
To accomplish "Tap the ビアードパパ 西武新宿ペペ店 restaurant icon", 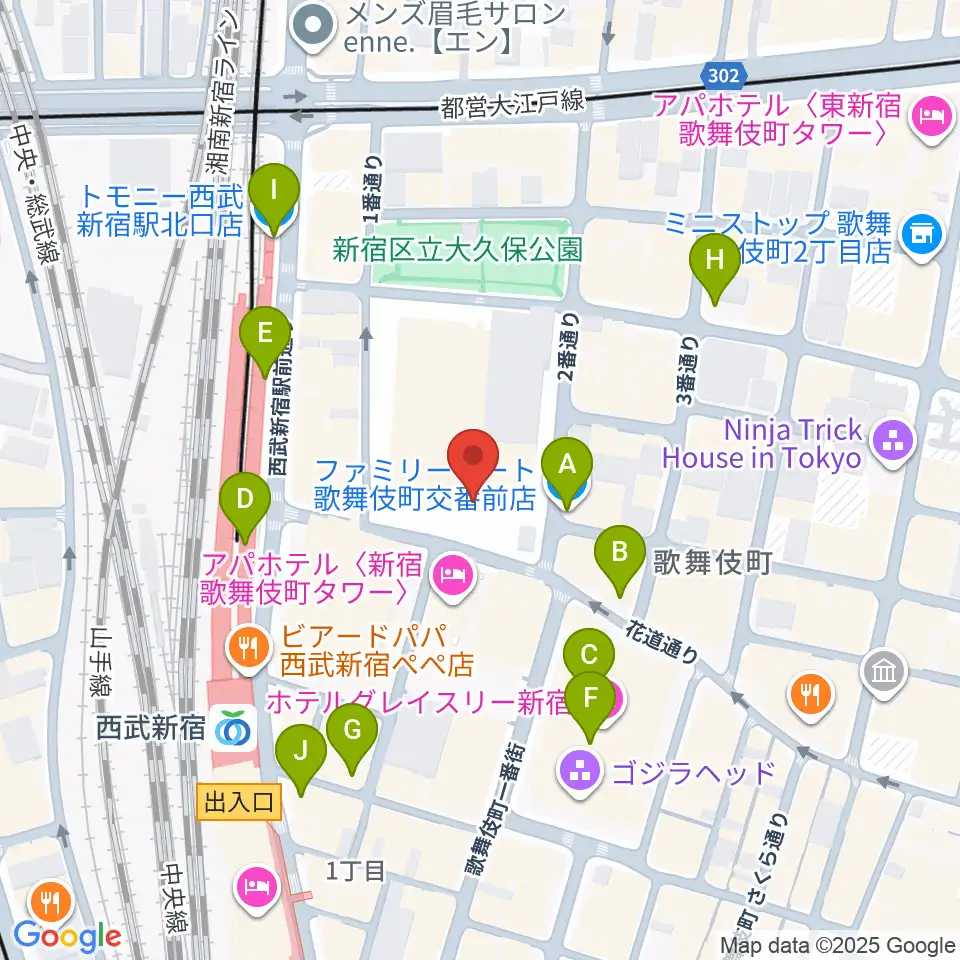I will click(245, 648).
